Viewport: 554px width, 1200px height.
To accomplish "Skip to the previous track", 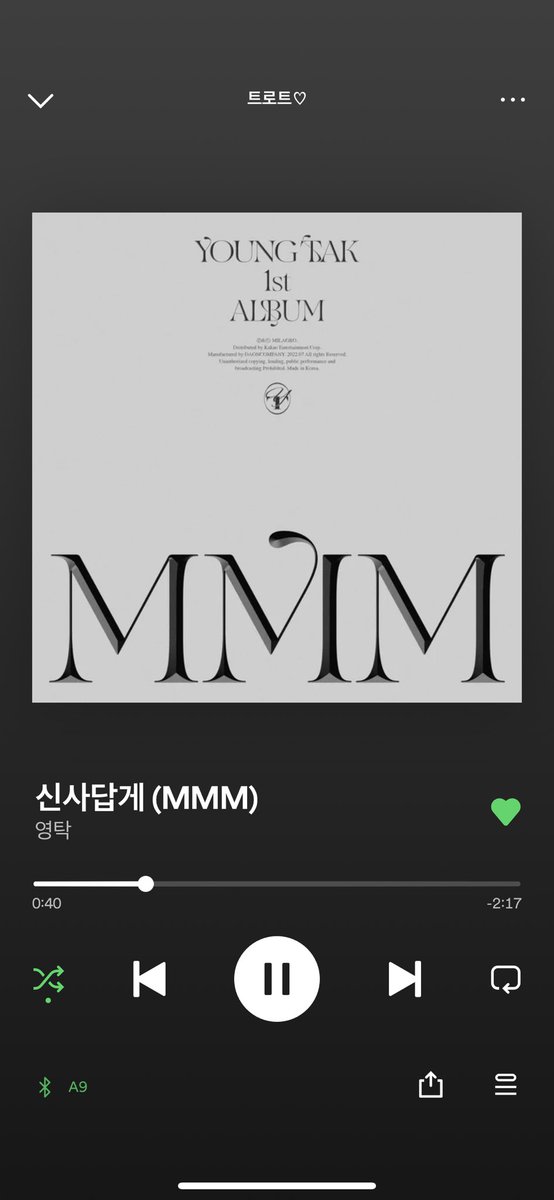I will pos(150,979).
